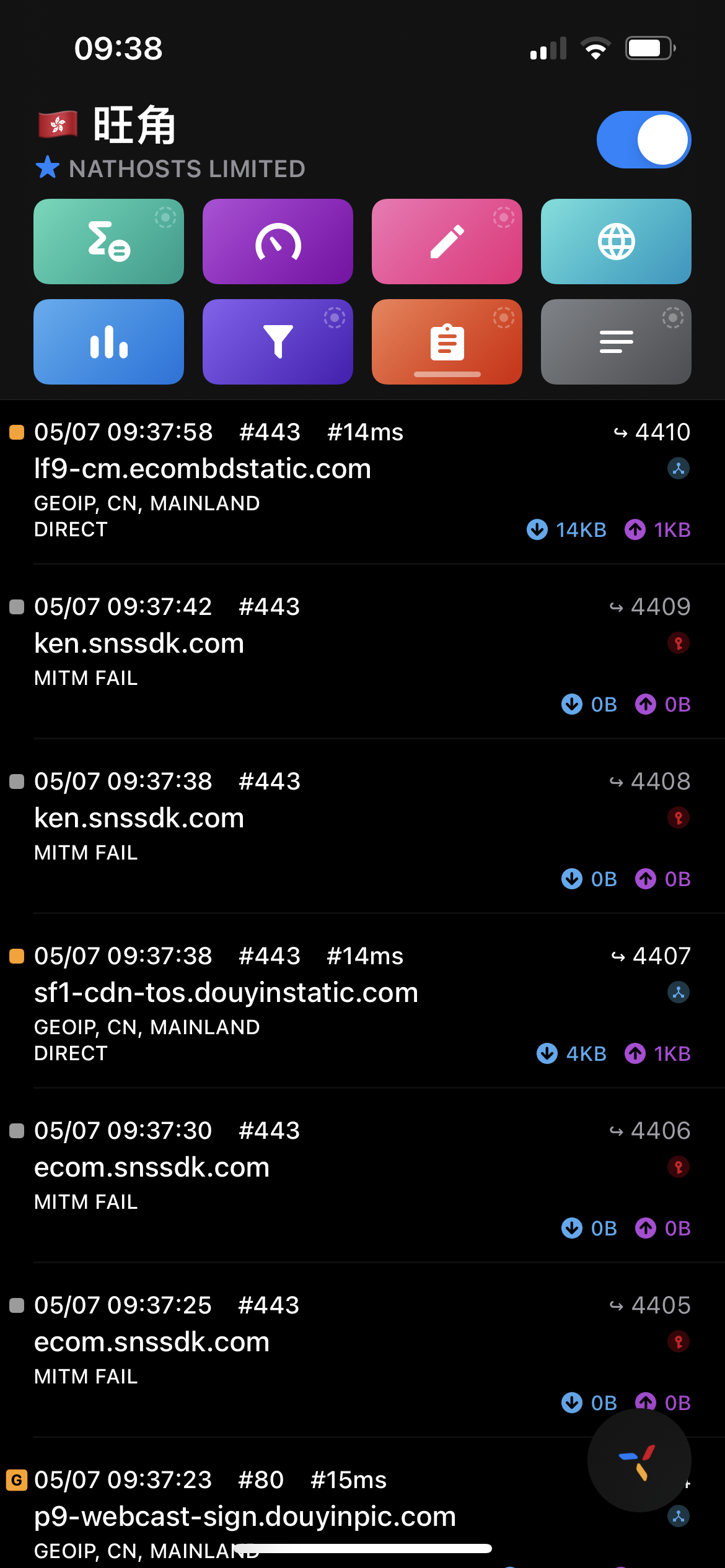725x1568 pixels.
Task: Open the 旺角 node header
Action: coord(133,126)
